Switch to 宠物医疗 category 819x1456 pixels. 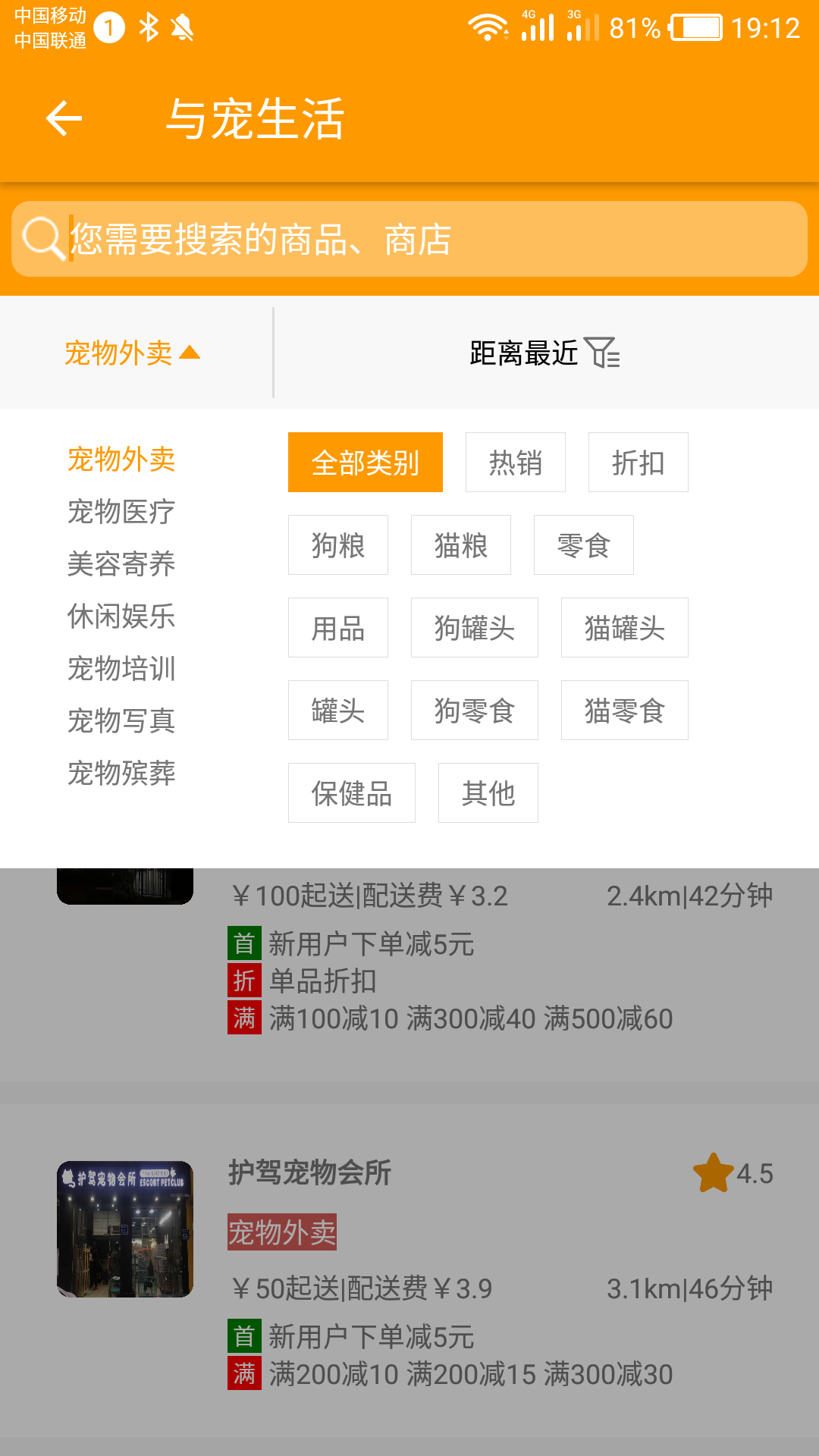(x=122, y=513)
